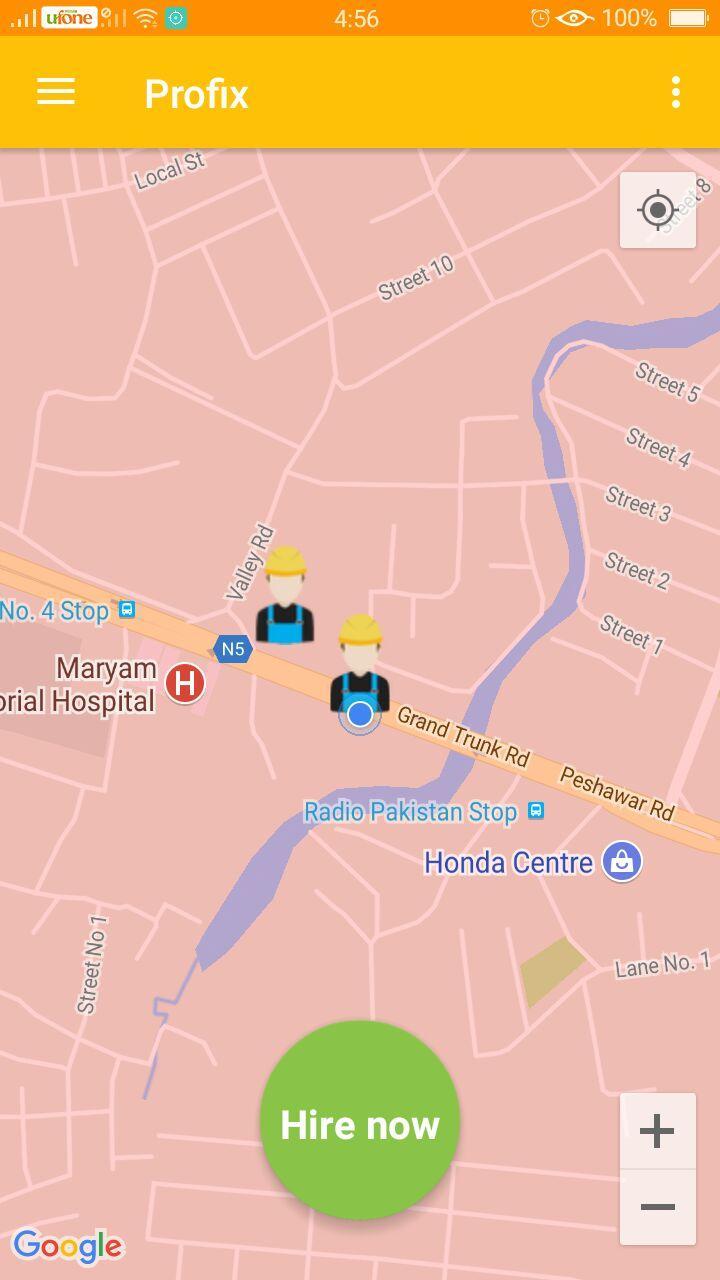720x1280 pixels.
Task: Zoom out the map with minus button
Action: coord(657,1207)
